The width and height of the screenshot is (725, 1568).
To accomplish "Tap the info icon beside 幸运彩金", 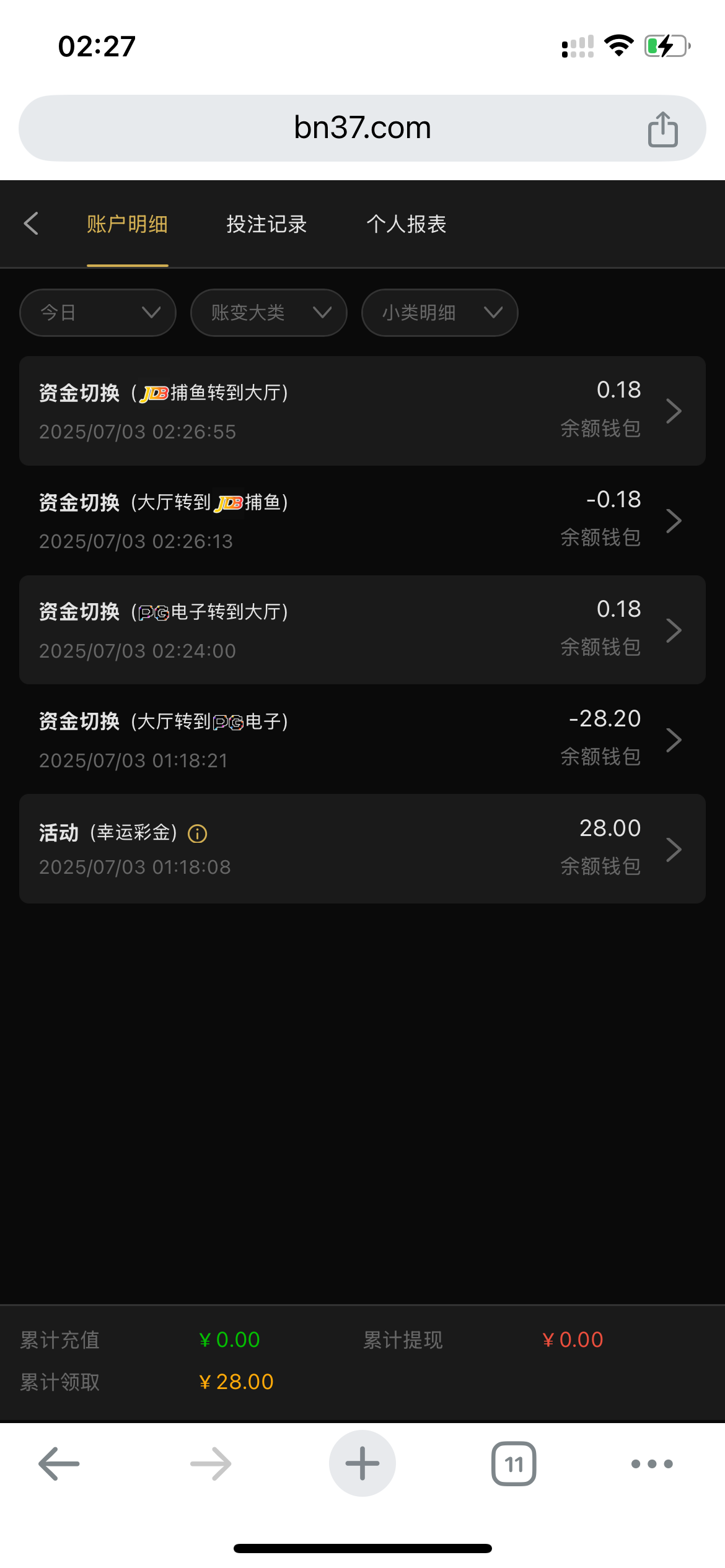I will 198,834.
